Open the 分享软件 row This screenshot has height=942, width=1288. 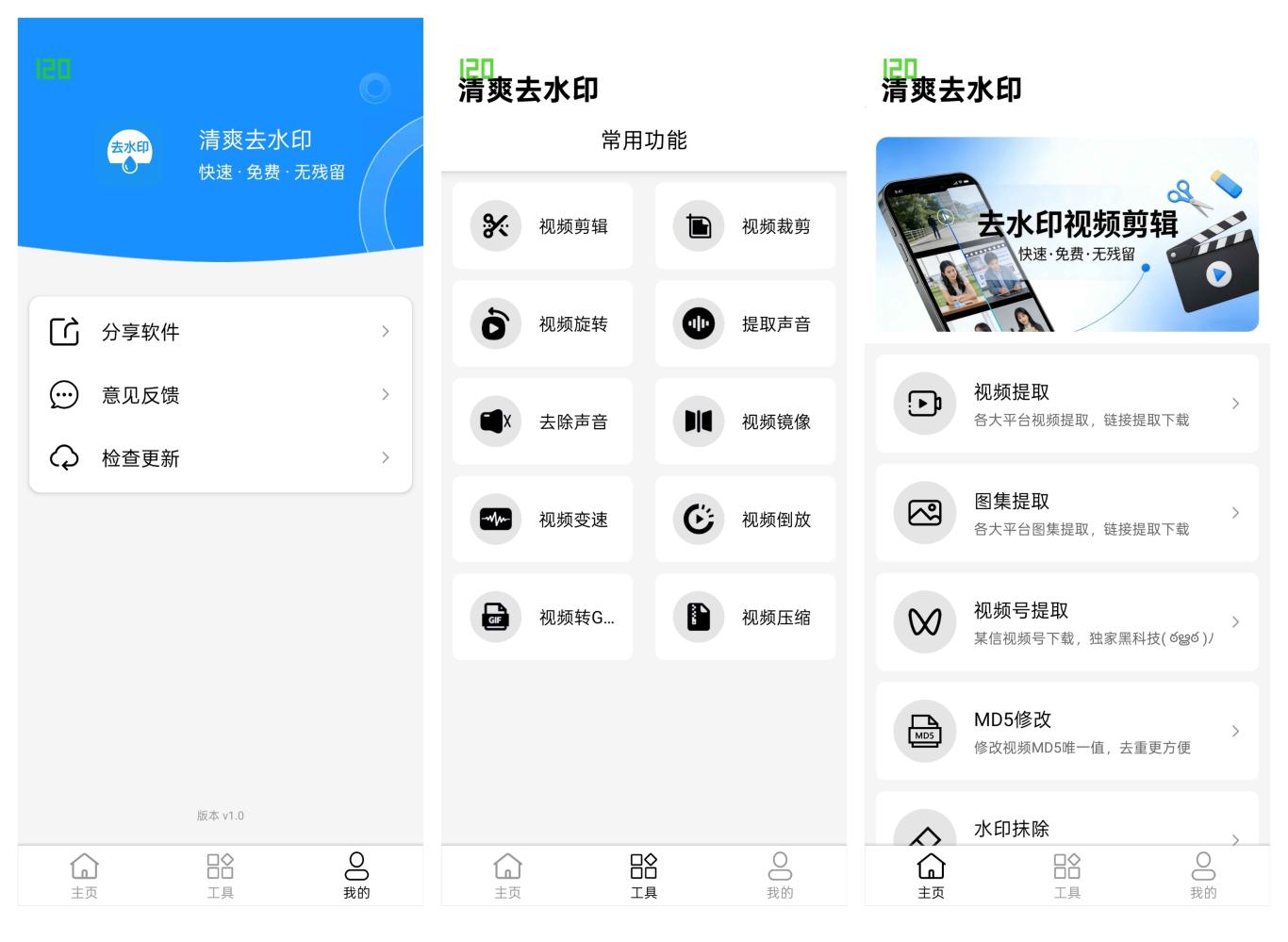coord(220,332)
